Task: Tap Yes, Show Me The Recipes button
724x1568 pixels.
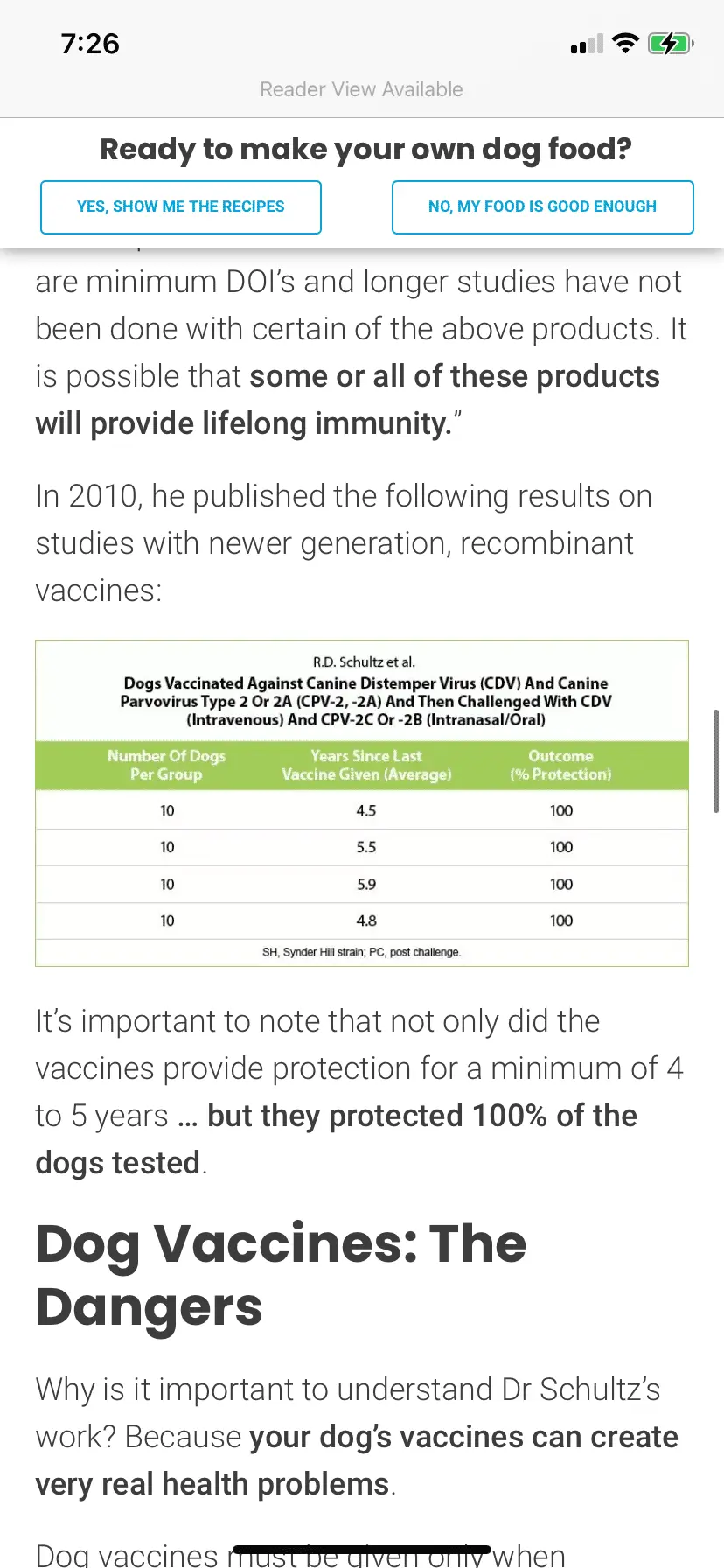Action: (x=181, y=207)
